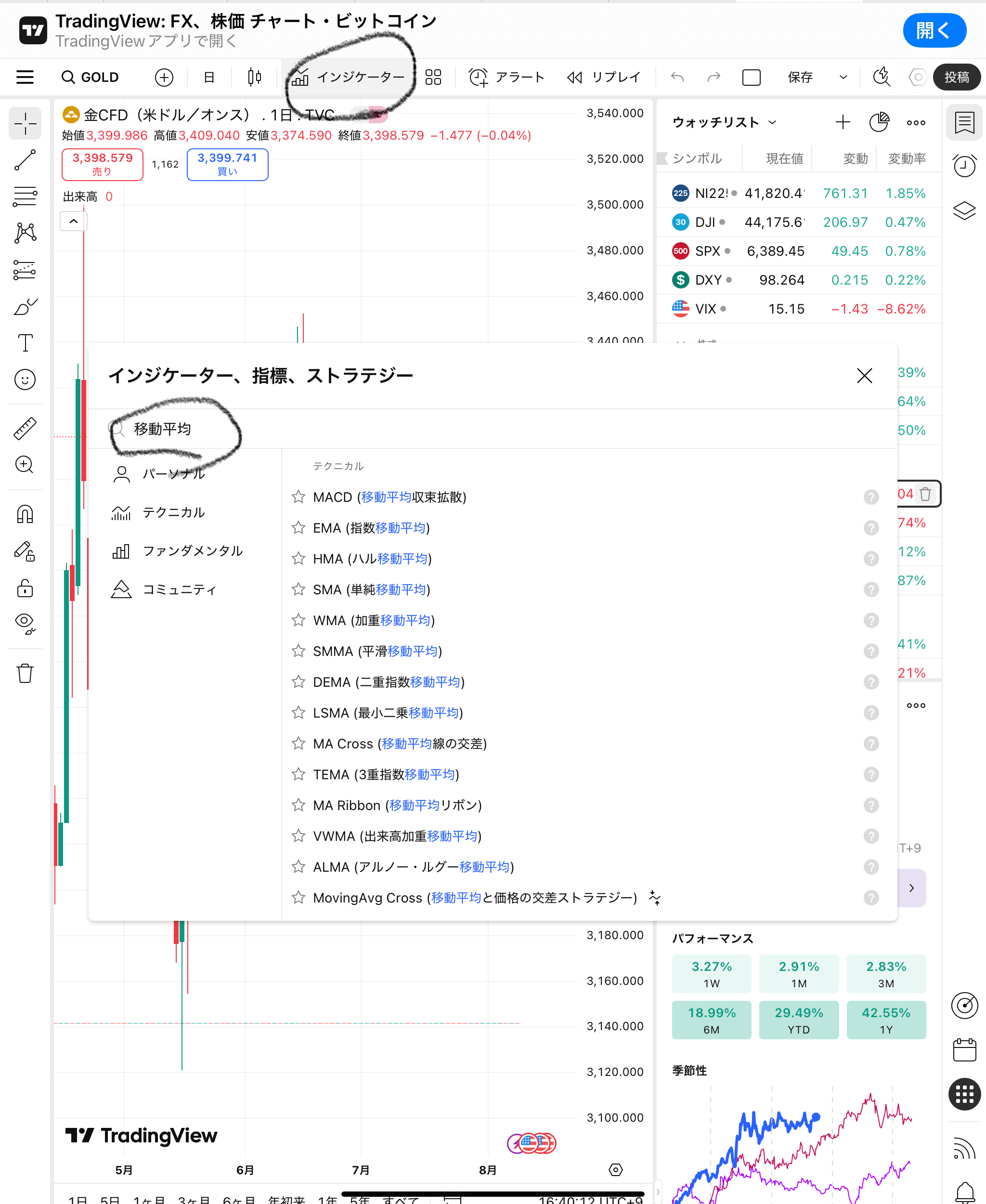Create an アラート
The width and height of the screenshot is (986, 1204).
pos(506,77)
